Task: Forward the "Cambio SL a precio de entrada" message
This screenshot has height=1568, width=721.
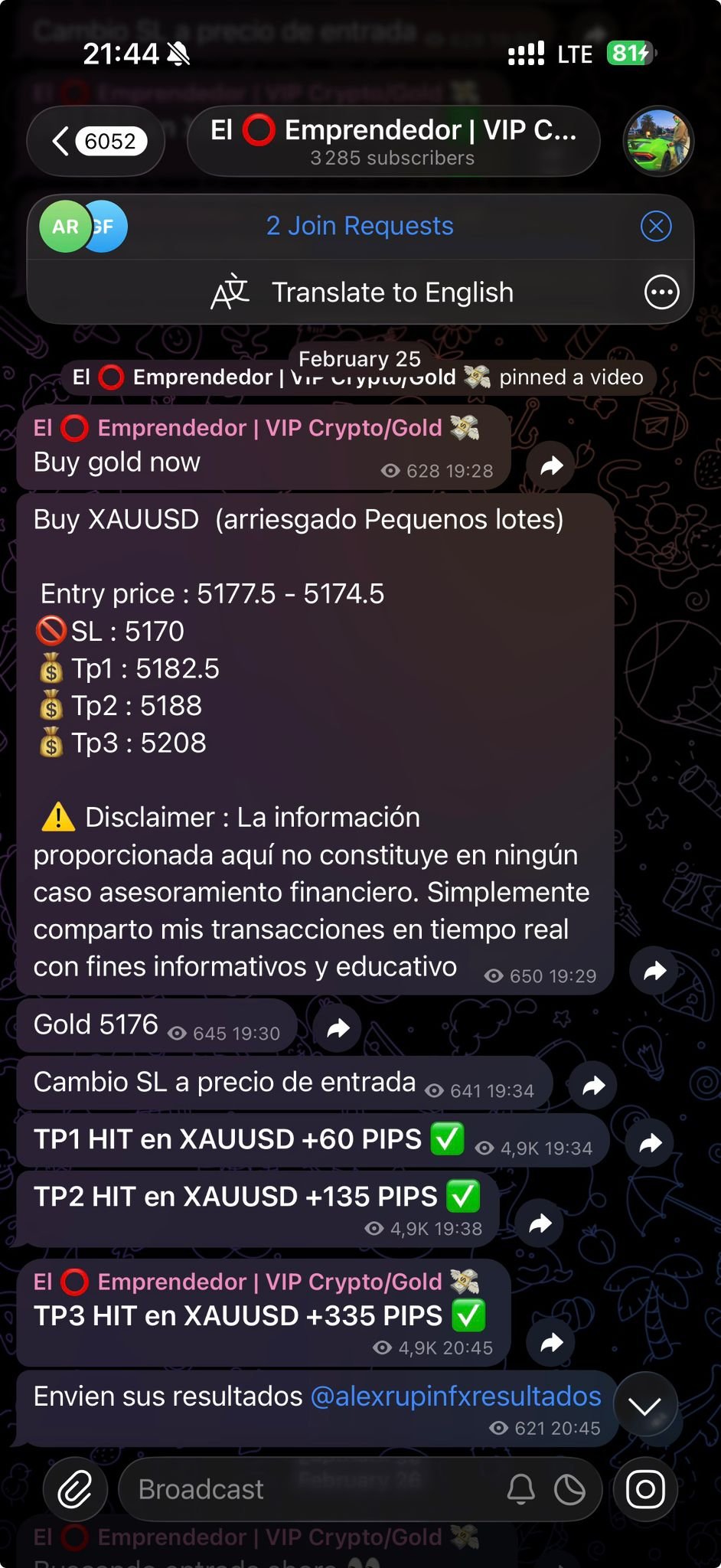Action: point(593,1086)
